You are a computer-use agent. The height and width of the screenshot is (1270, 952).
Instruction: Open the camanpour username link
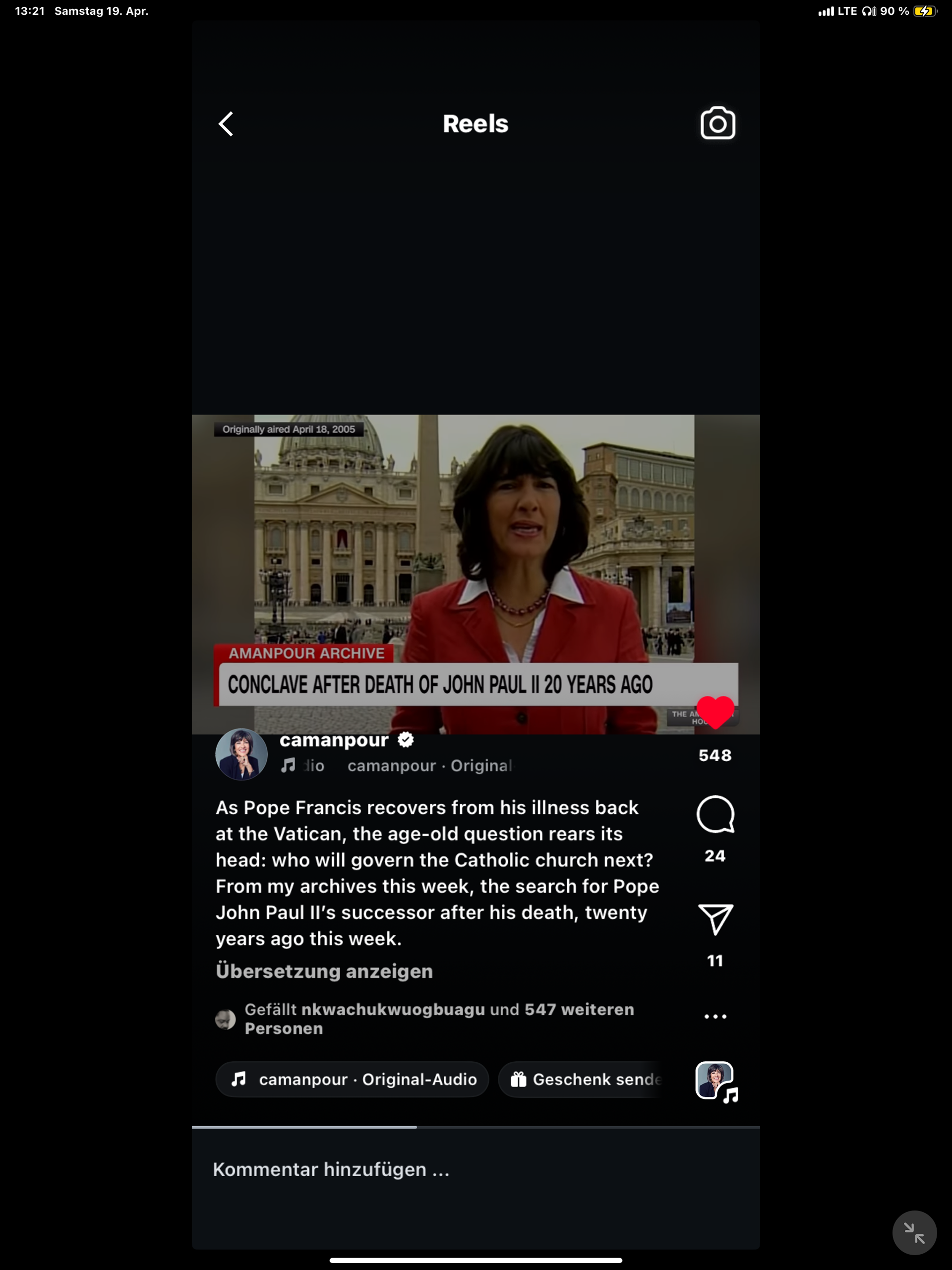pyautogui.click(x=334, y=741)
